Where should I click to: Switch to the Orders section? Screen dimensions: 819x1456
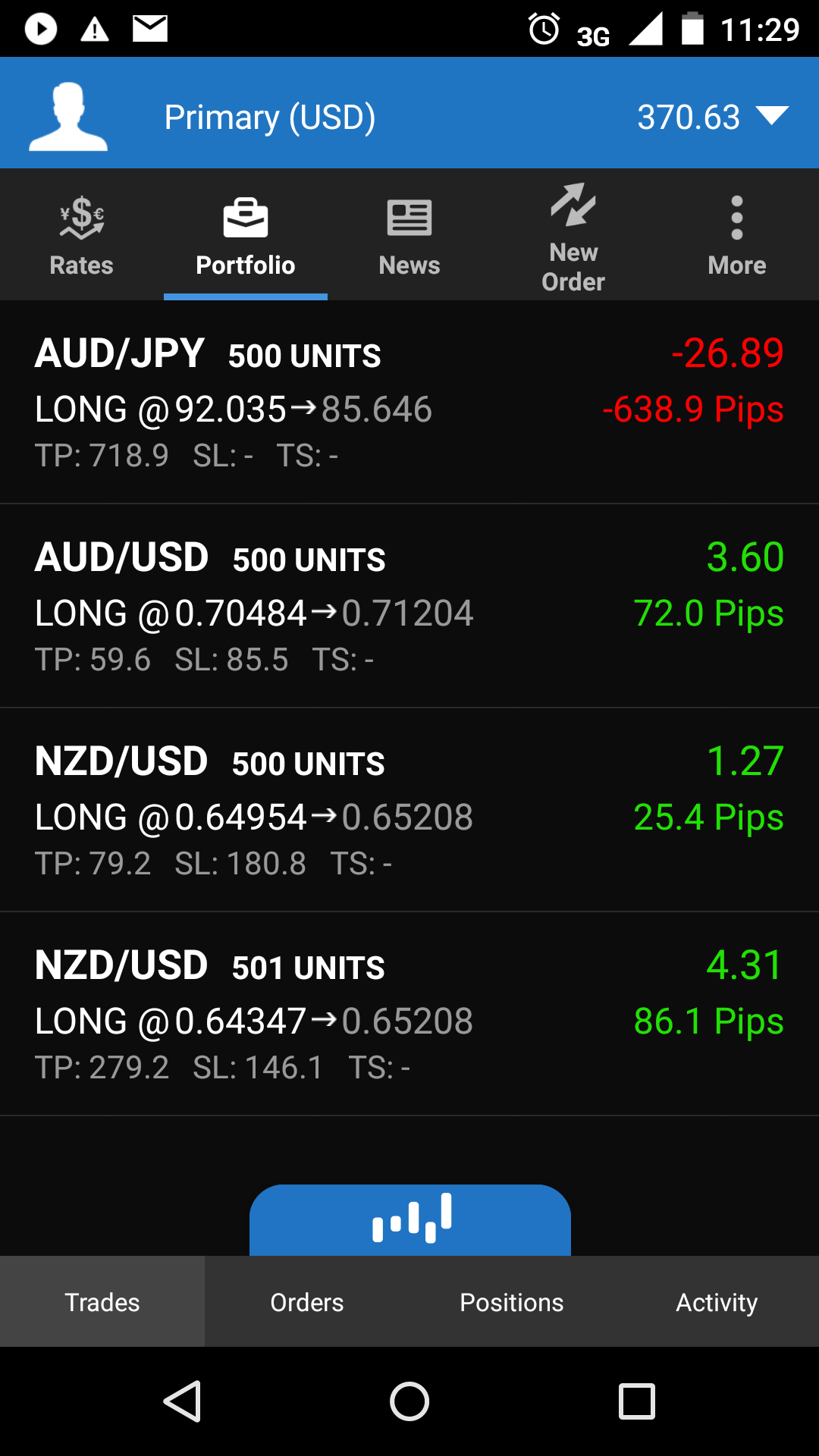307,1301
